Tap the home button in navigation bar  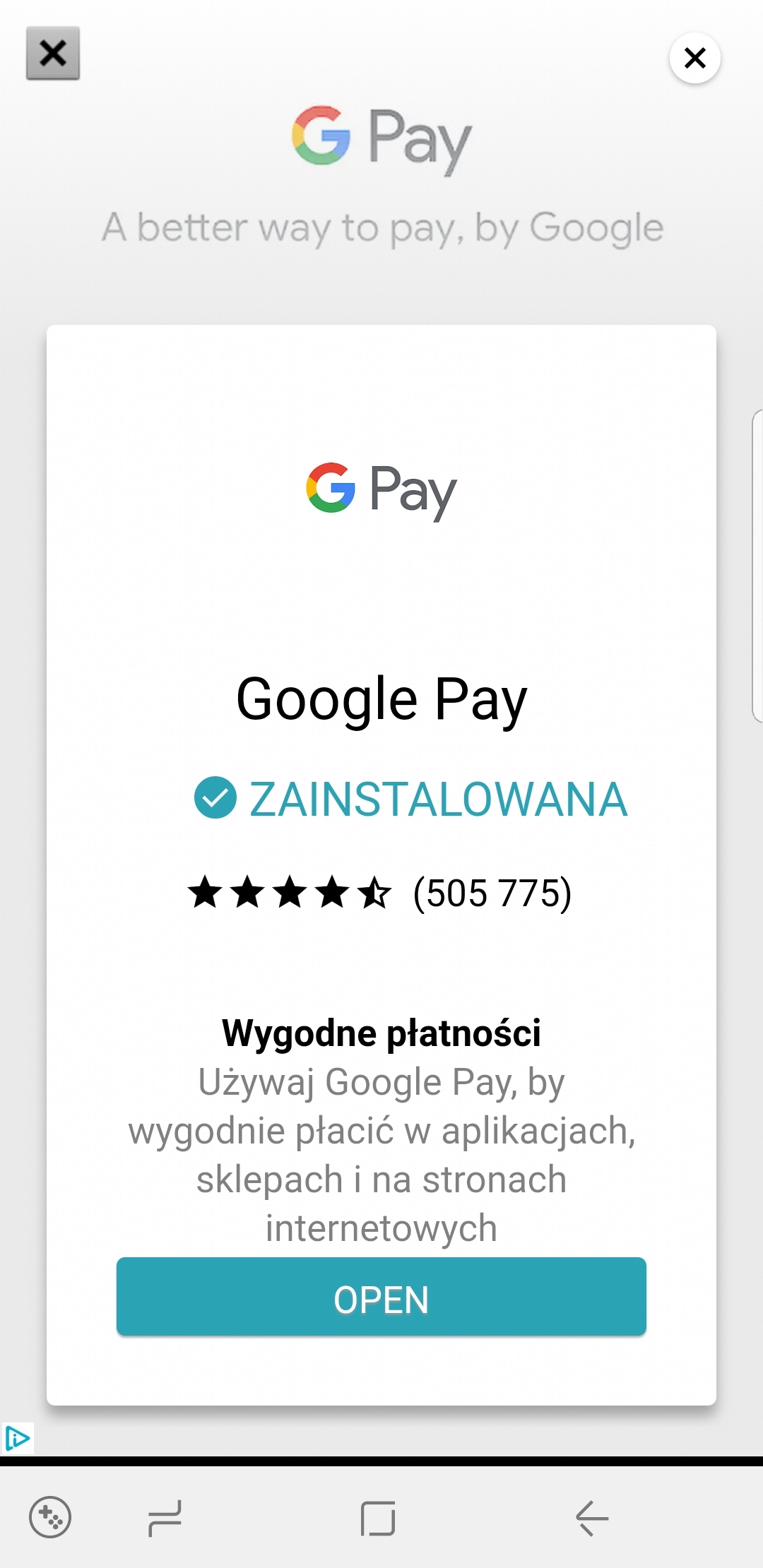pyautogui.click(x=378, y=1518)
